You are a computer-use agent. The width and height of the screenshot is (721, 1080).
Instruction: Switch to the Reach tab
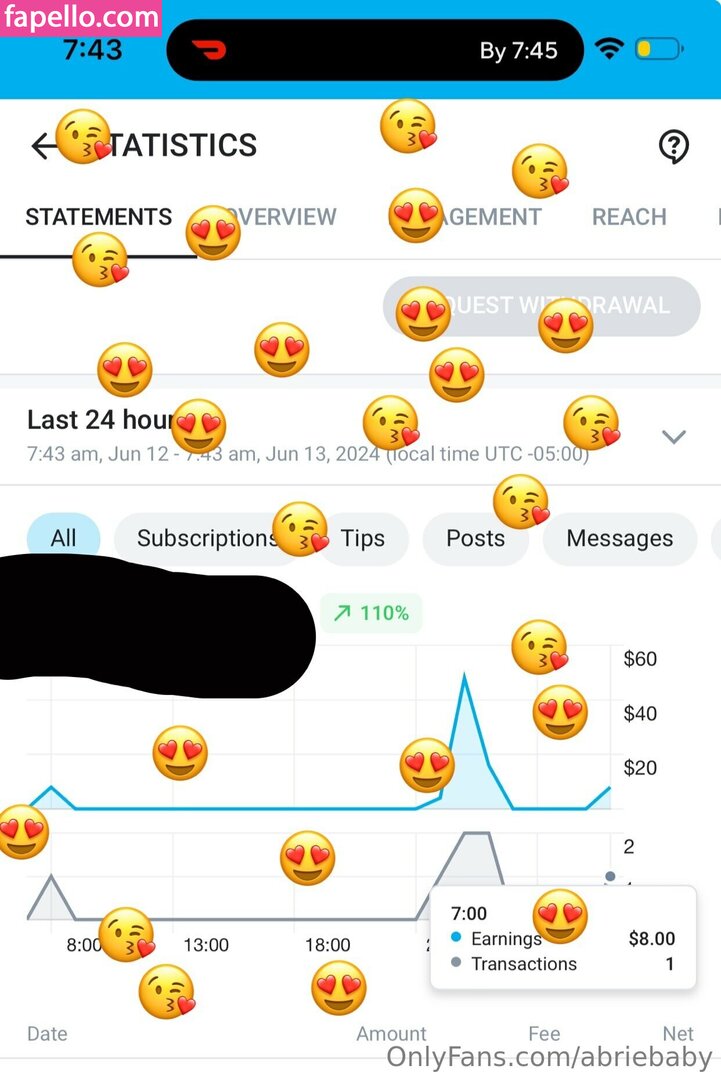pos(629,217)
